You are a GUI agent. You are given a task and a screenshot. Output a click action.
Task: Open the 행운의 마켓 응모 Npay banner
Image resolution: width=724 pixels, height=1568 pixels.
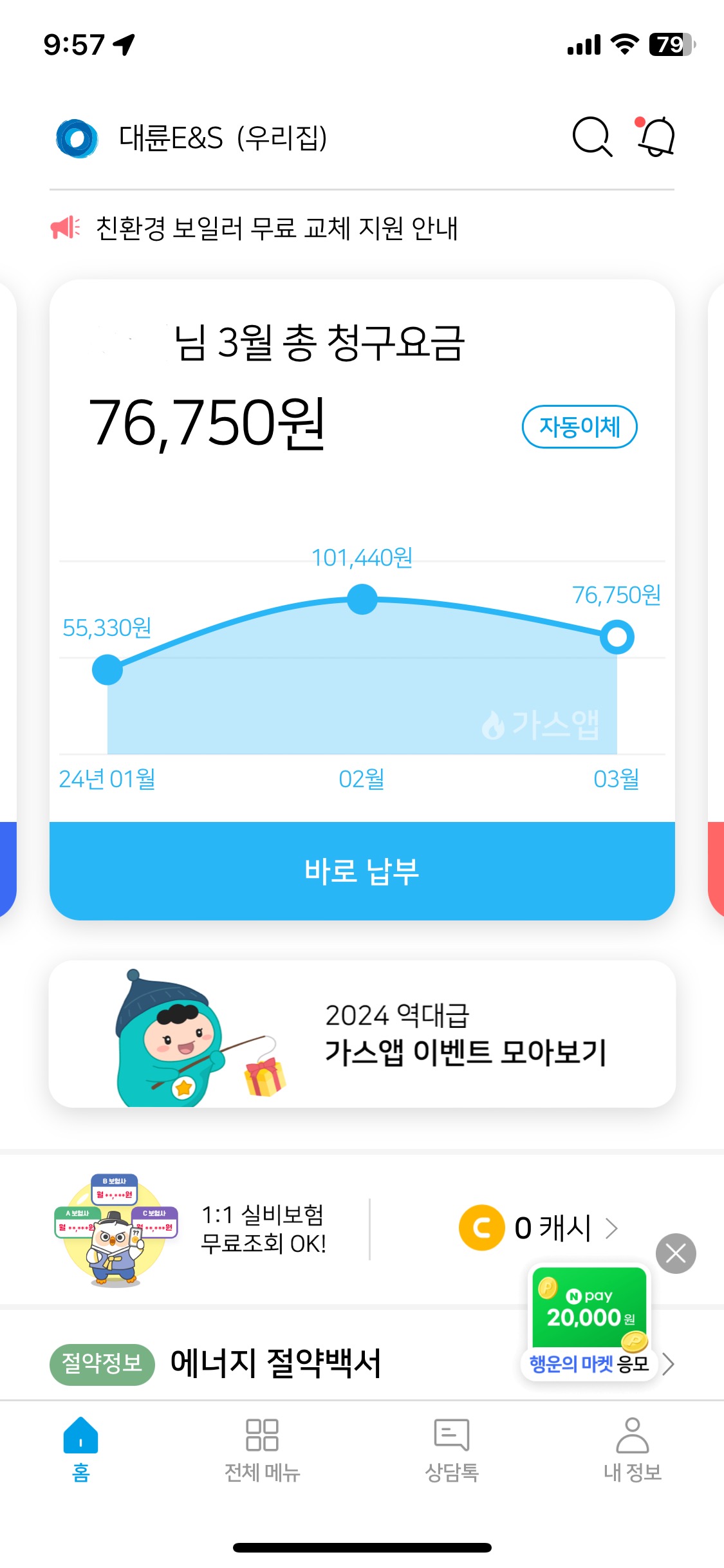point(589,1320)
